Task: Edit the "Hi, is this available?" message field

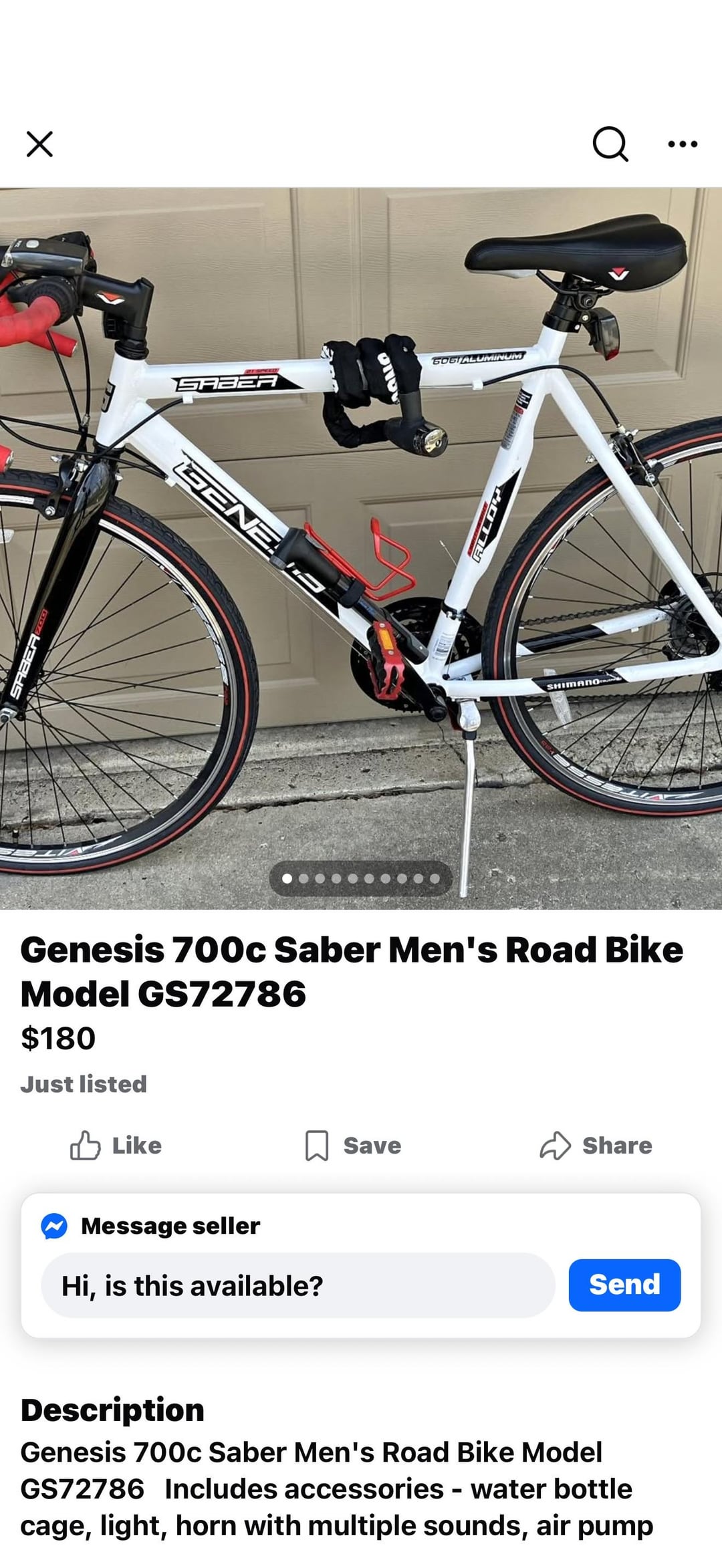Action: pyautogui.click(x=298, y=1285)
